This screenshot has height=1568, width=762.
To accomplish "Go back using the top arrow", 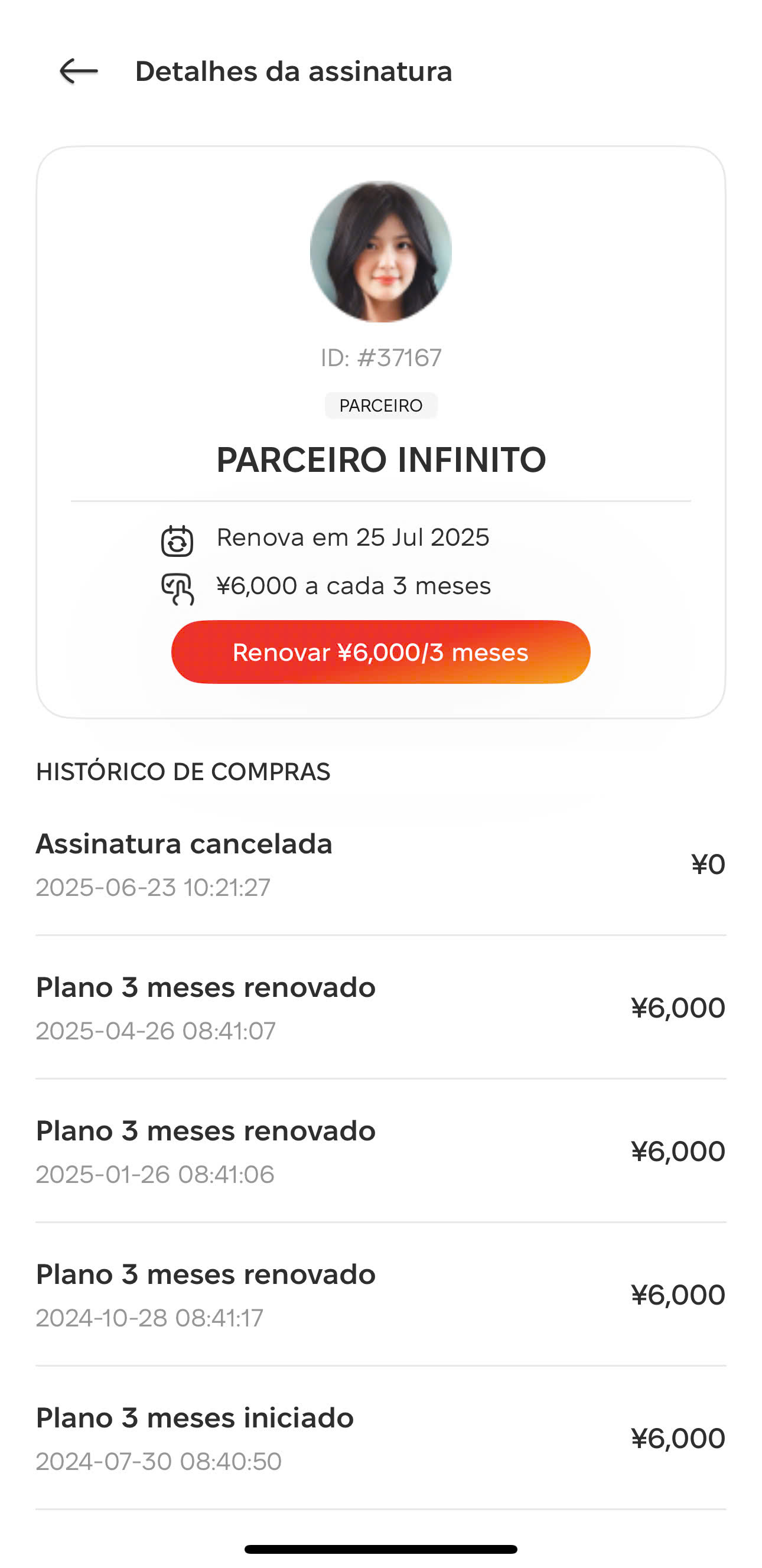I will (79, 71).
